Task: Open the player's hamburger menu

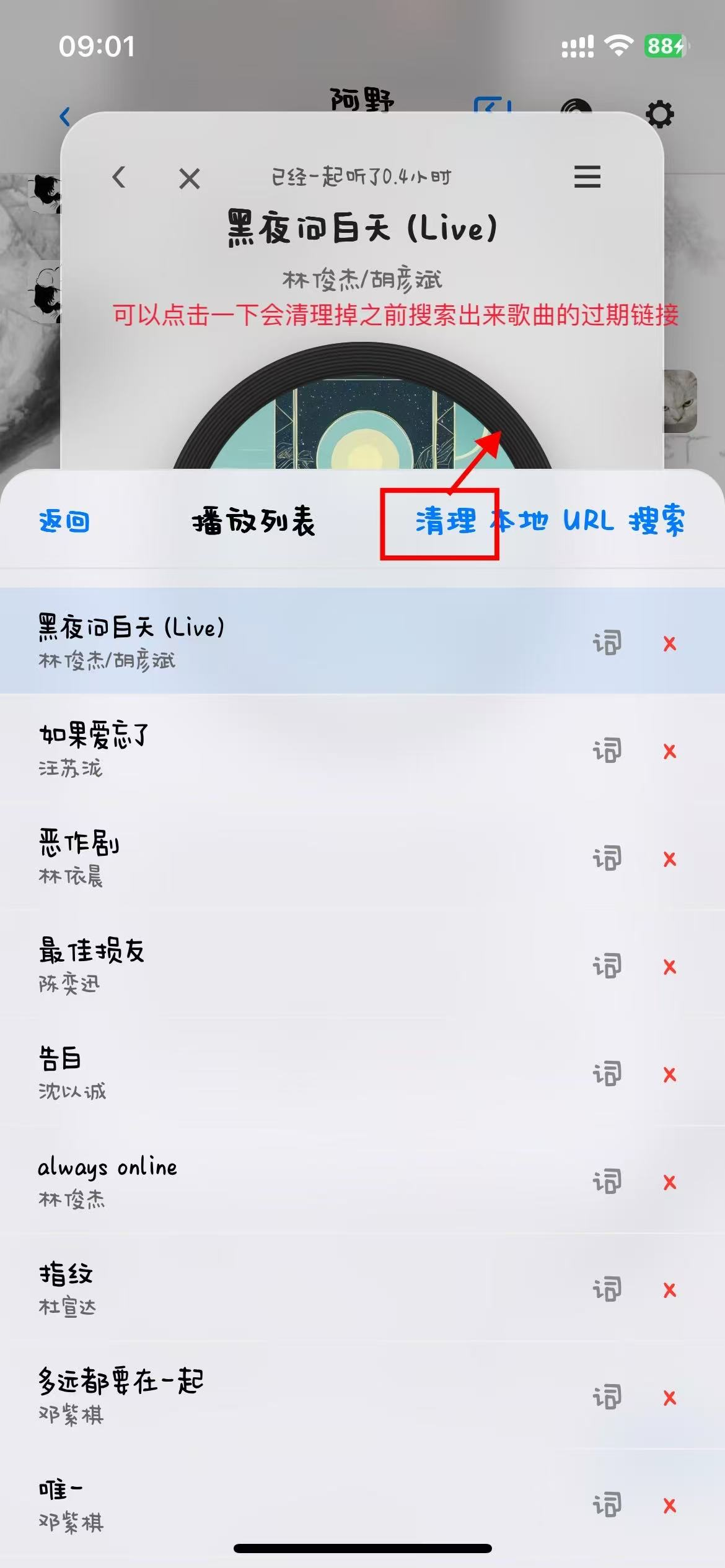Action: click(x=587, y=177)
